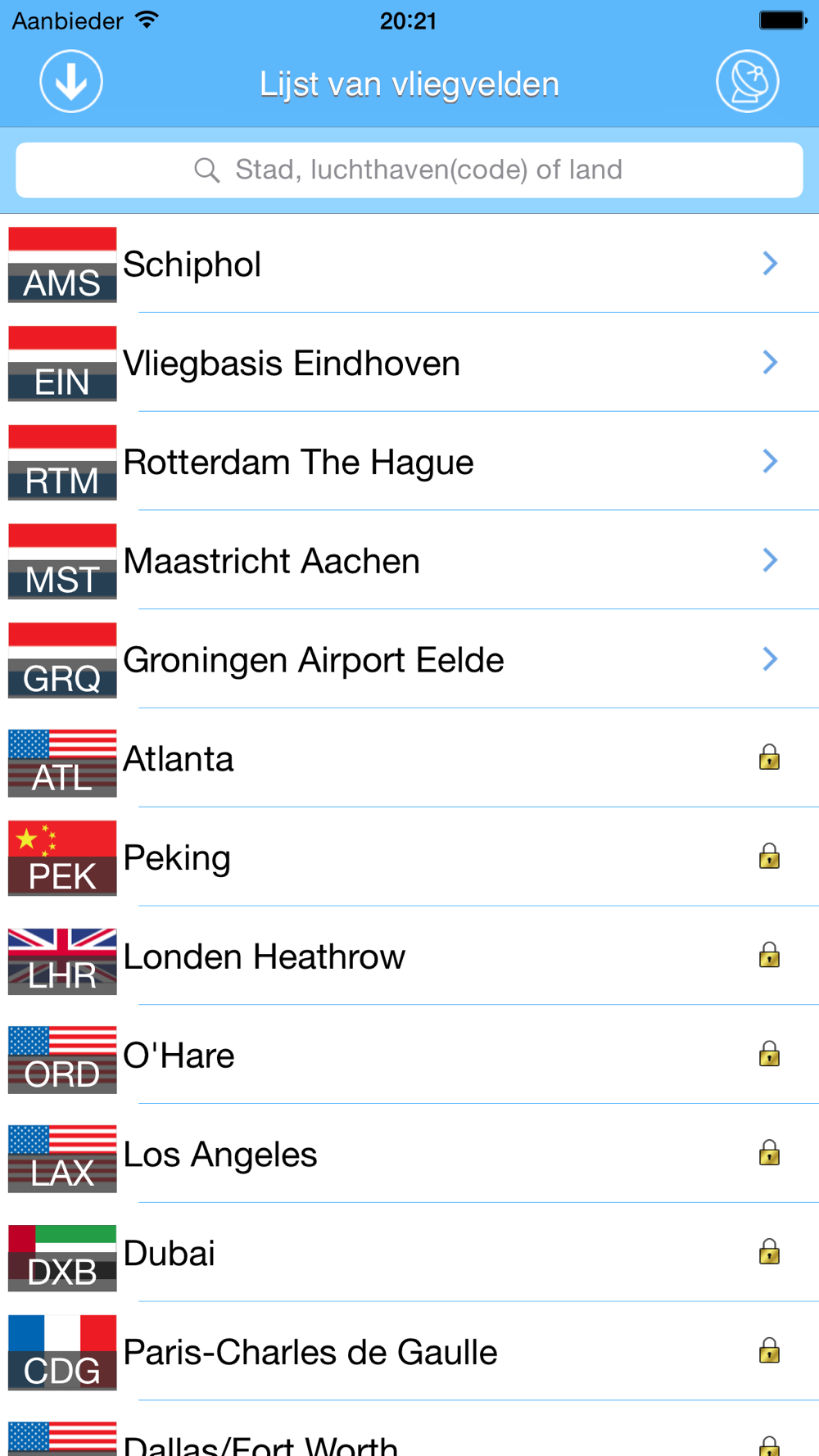Open the satellite dish icon
The image size is (819, 1456).
pyautogui.click(x=747, y=81)
